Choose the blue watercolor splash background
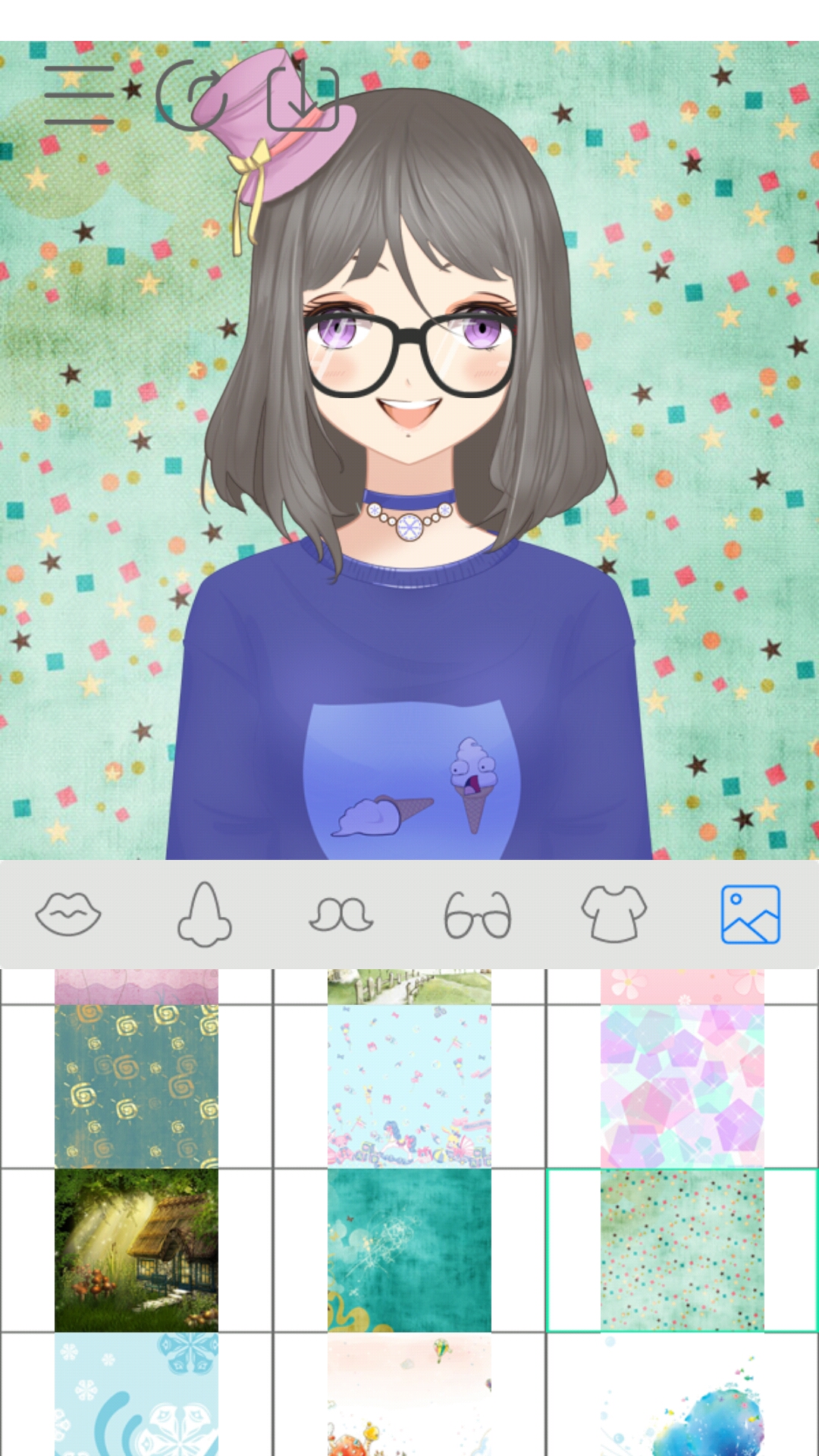This screenshot has width=819, height=1456. coord(682,1395)
